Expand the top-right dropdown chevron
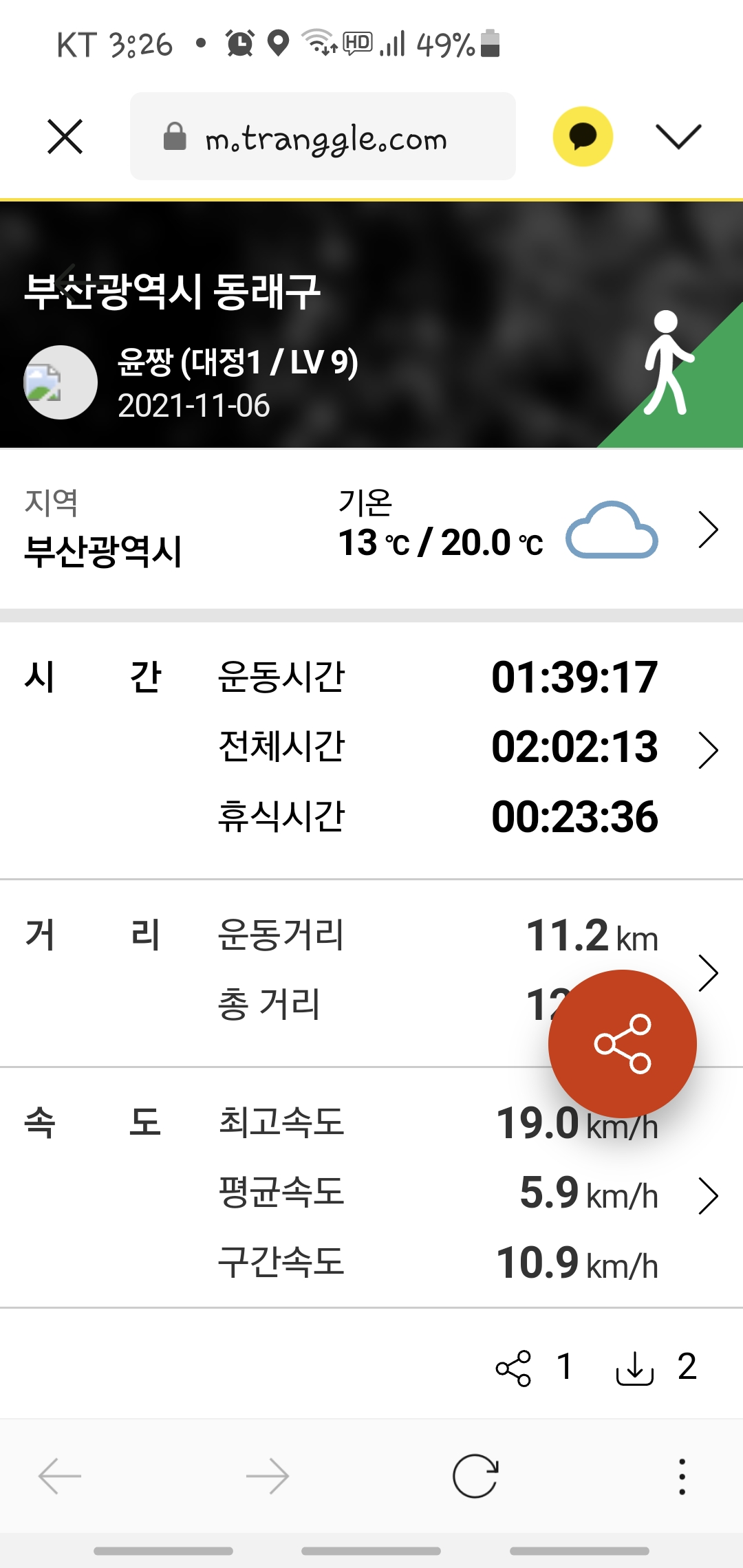Viewport: 743px width, 1568px height. click(x=678, y=136)
